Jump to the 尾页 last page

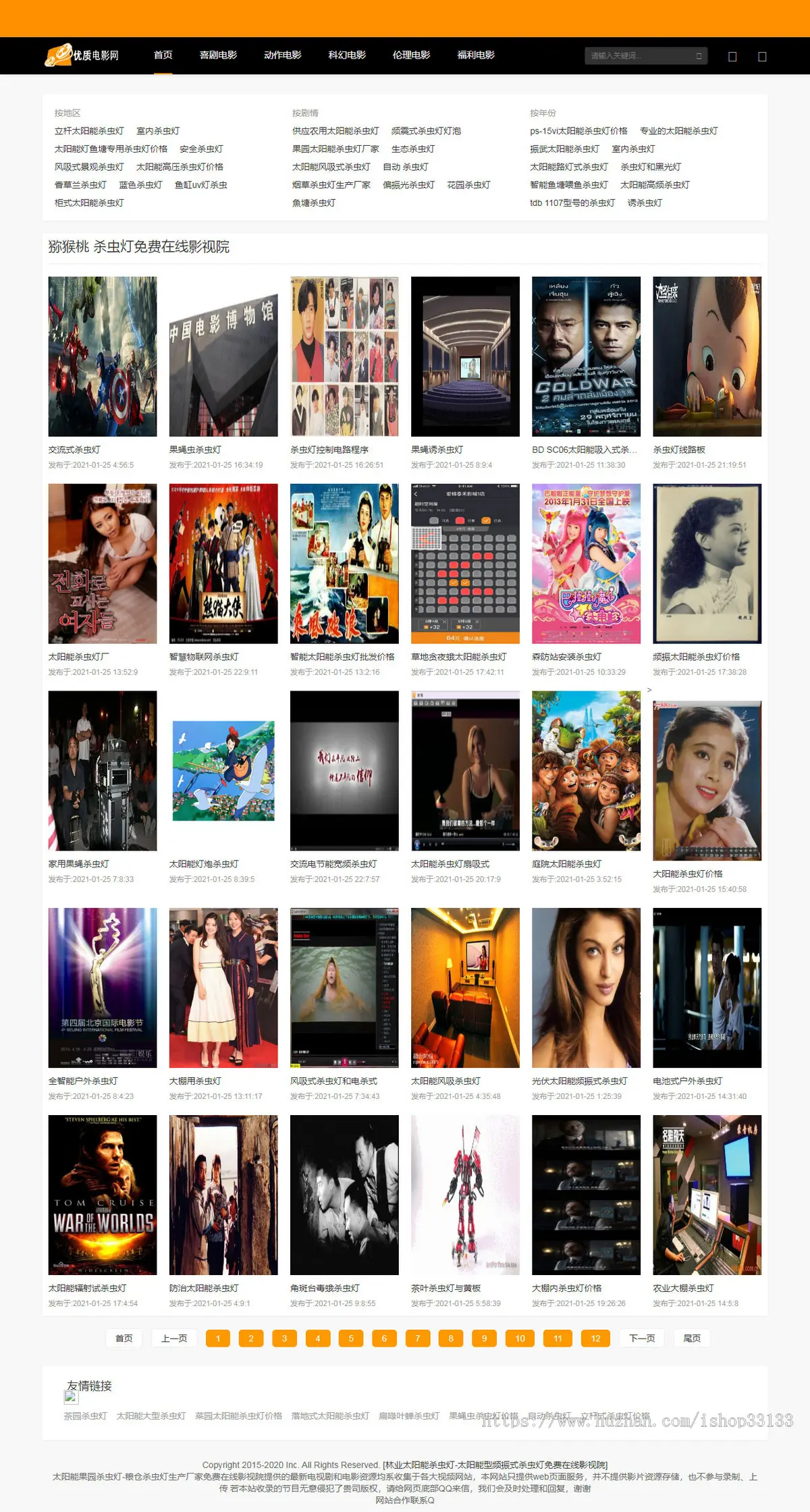click(x=692, y=1338)
